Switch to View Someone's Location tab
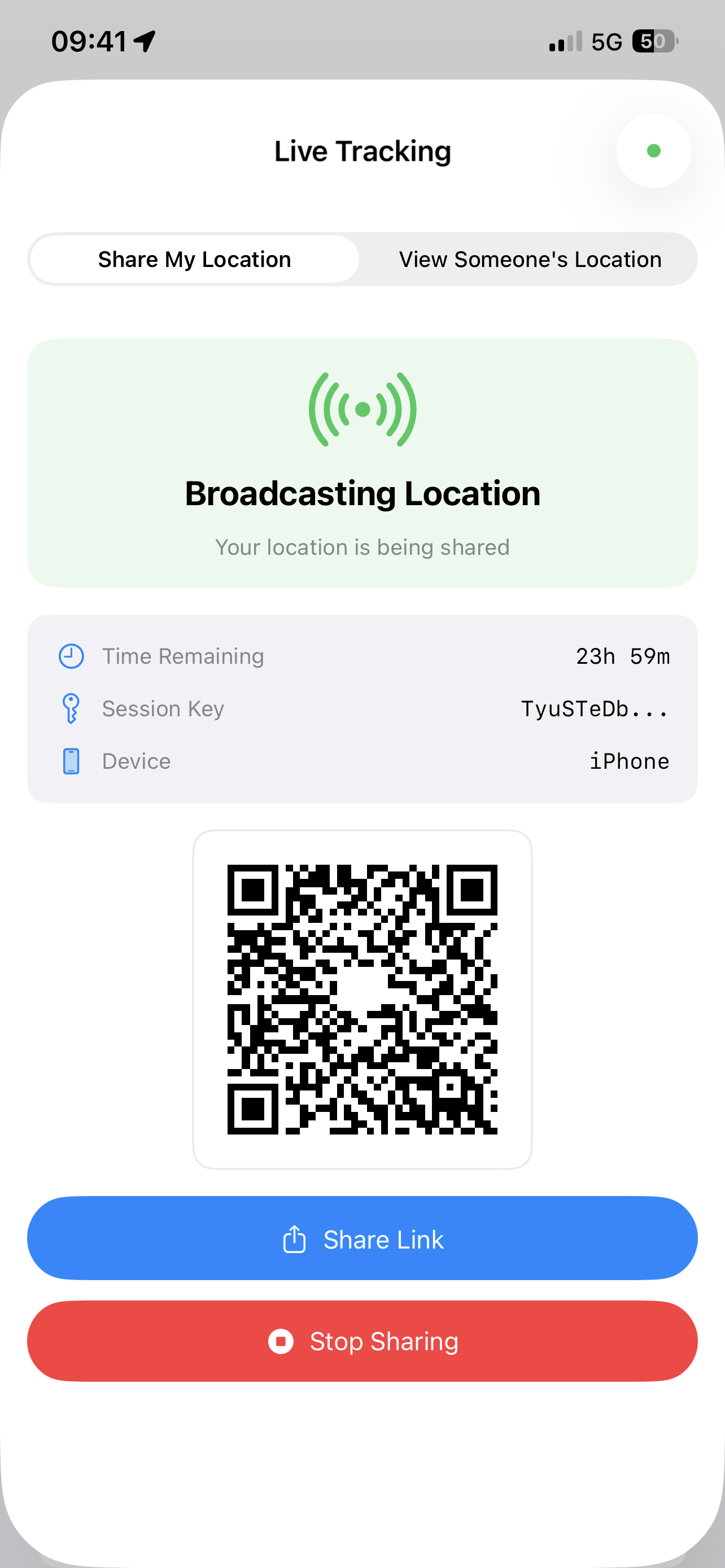725x1568 pixels. (x=530, y=259)
